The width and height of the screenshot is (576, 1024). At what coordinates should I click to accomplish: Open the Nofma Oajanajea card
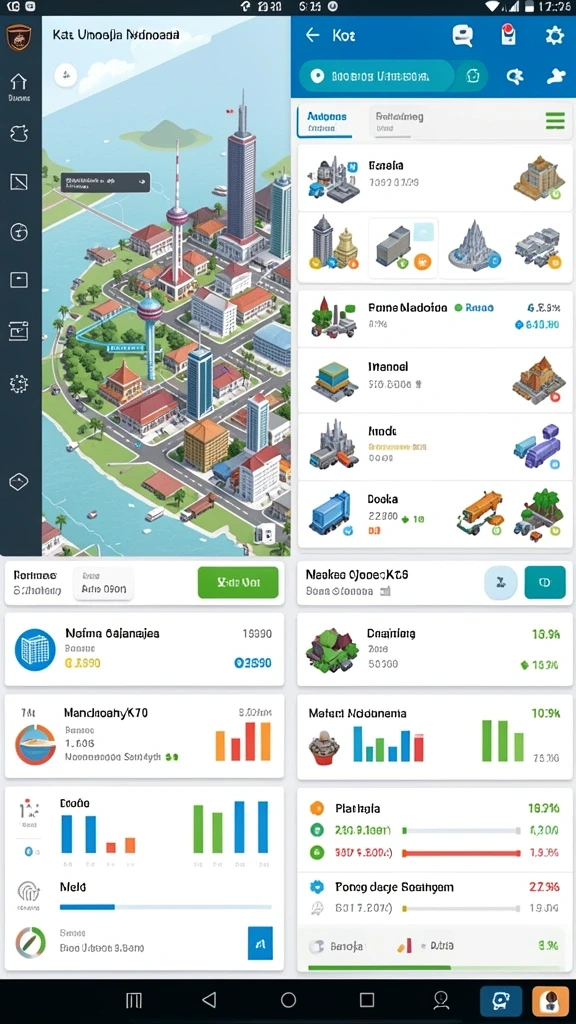click(x=144, y=649)
